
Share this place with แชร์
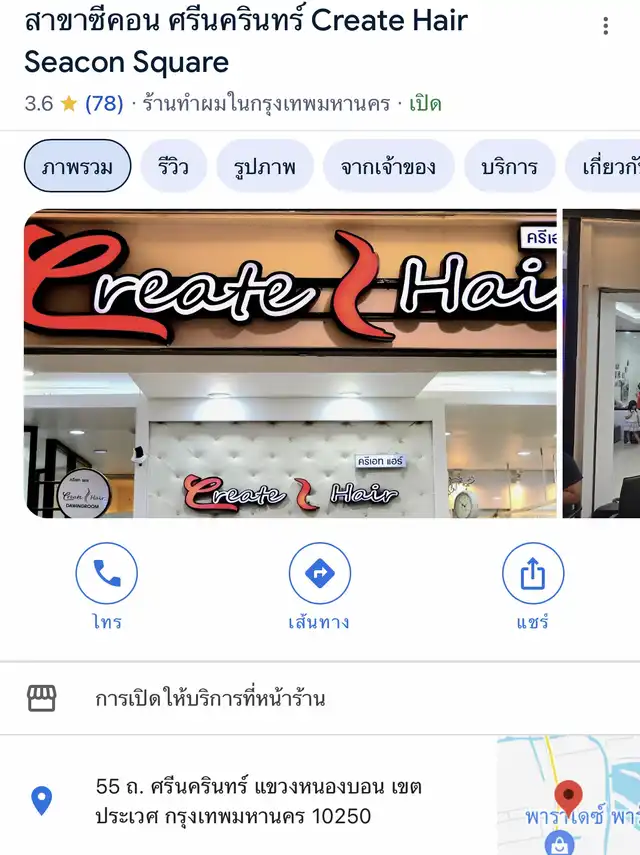point(533,586)
